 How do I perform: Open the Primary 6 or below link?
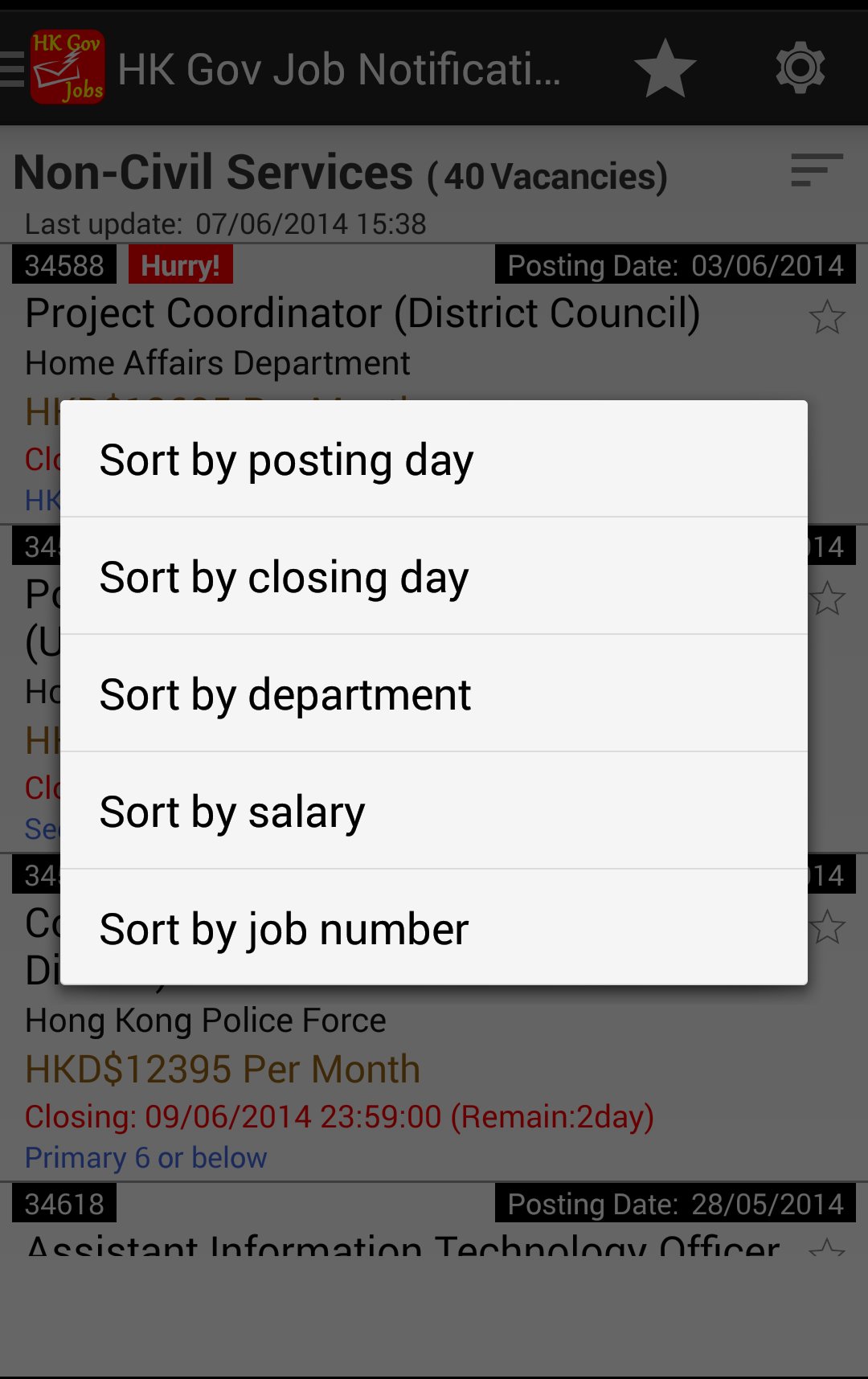(145, 1157)
